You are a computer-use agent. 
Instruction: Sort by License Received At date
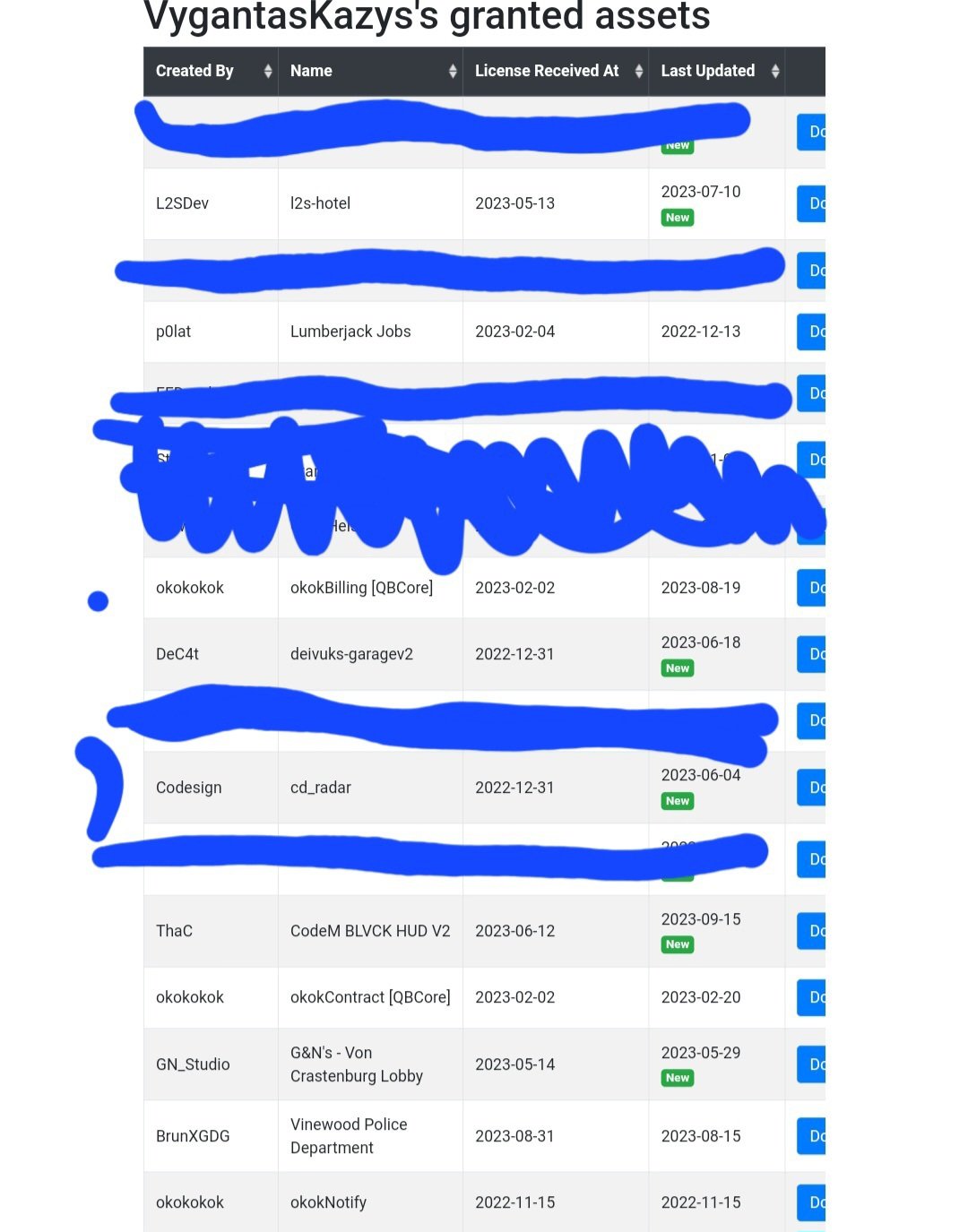coord(556,71)
